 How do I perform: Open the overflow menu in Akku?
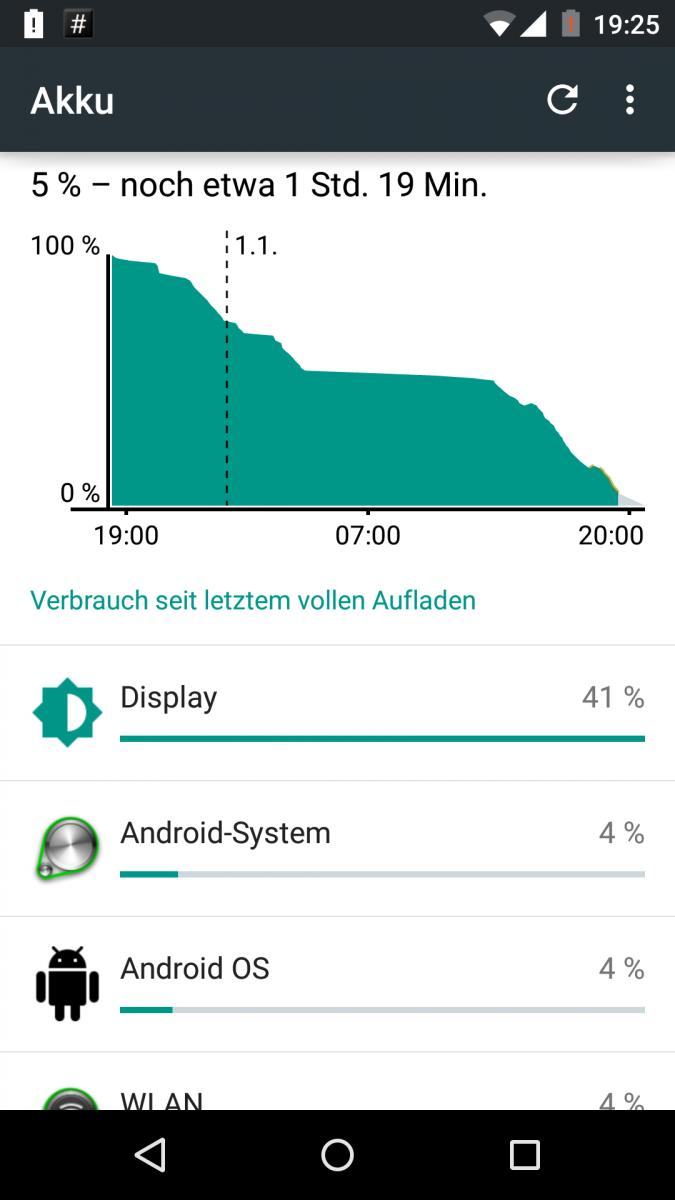point(629,99)
